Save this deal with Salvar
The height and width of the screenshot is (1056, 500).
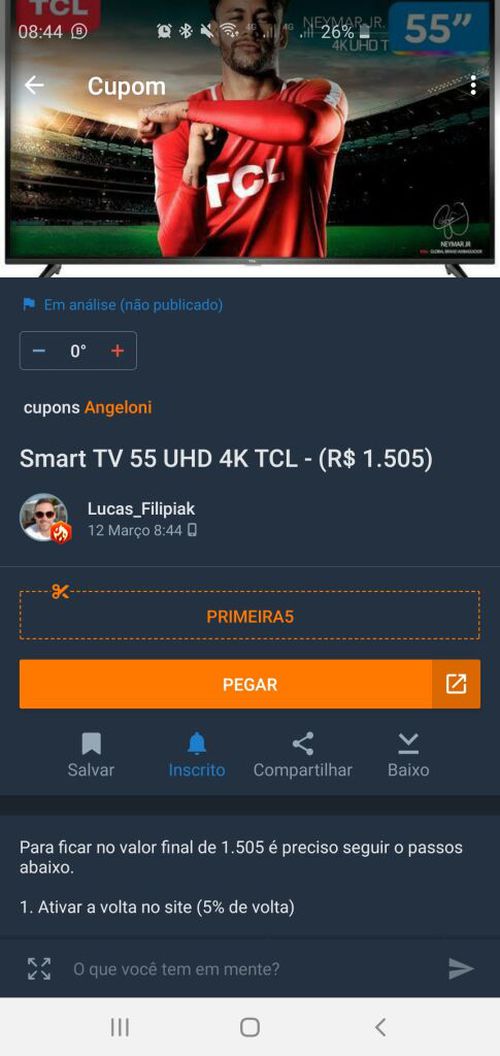click(x=91, y=756)
